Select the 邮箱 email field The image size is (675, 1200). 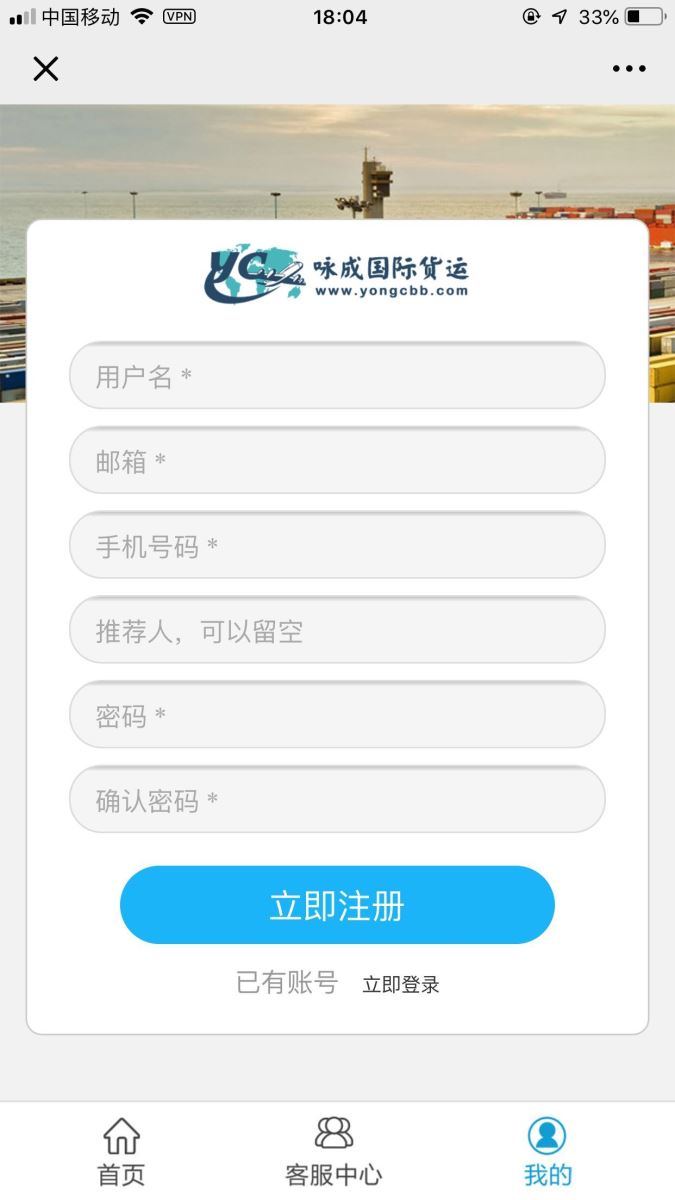click(x=337, y=461)
